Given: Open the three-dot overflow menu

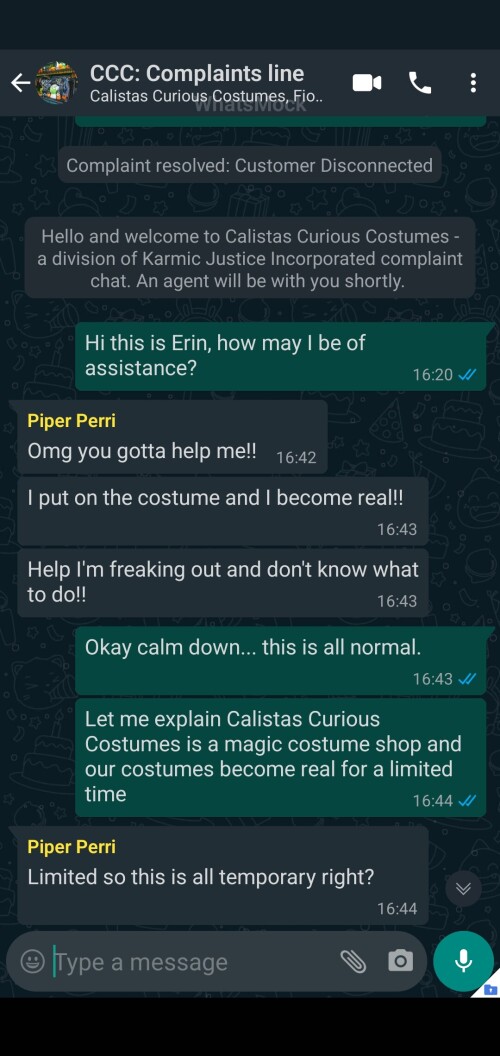Looking at the screenshot, I should [x=473, y=83].
